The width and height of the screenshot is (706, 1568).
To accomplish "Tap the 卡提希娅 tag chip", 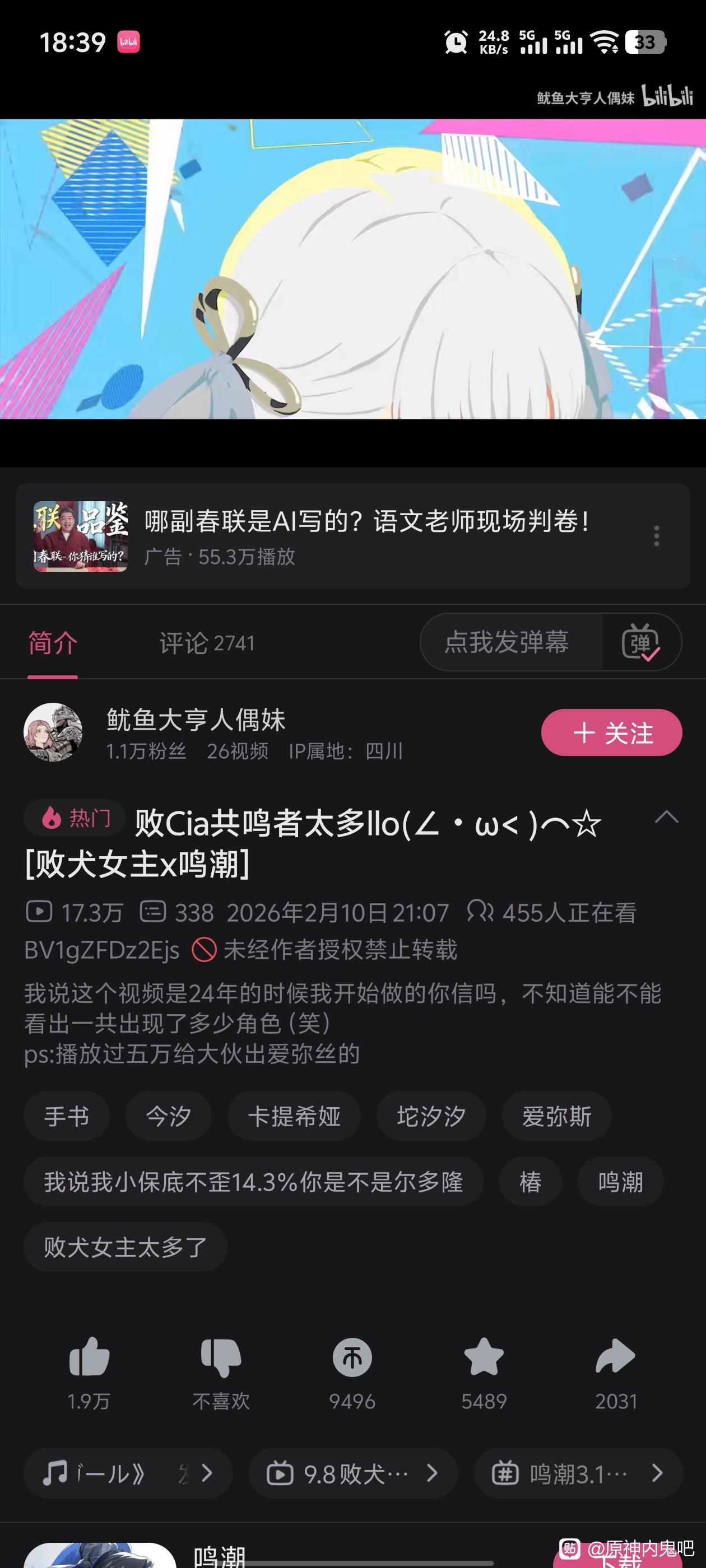I will tap(294, 1116).
